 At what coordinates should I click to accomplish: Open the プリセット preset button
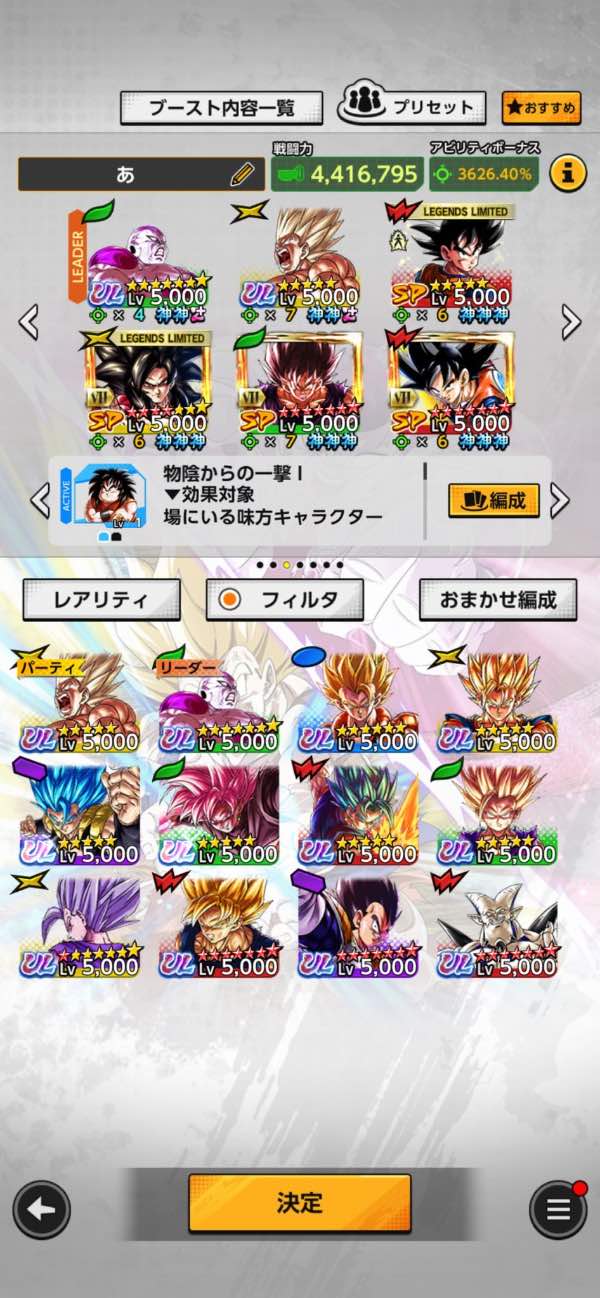(x=411, y=105)
